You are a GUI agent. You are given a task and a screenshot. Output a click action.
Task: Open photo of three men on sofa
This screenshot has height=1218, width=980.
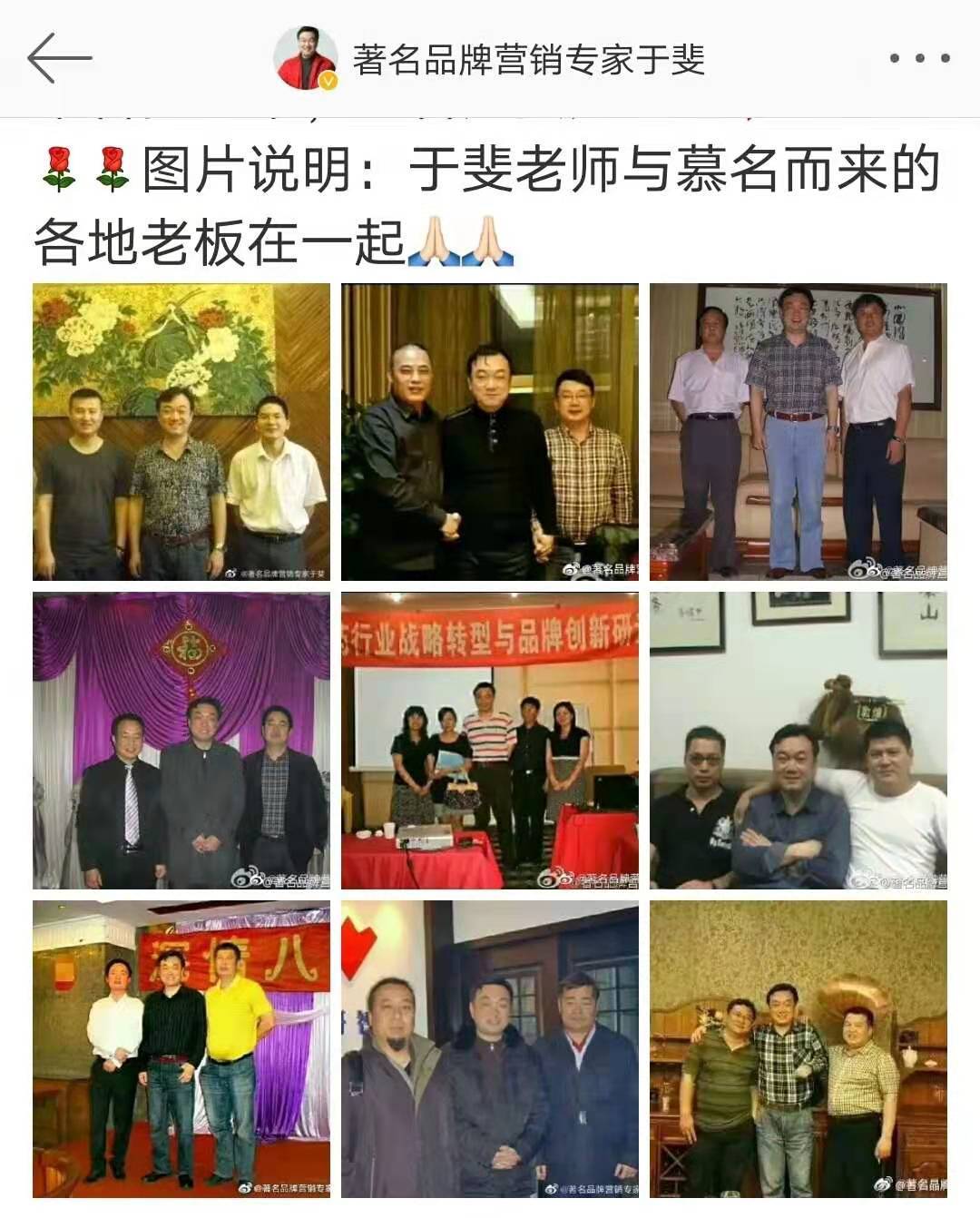(x=799, y=741)
